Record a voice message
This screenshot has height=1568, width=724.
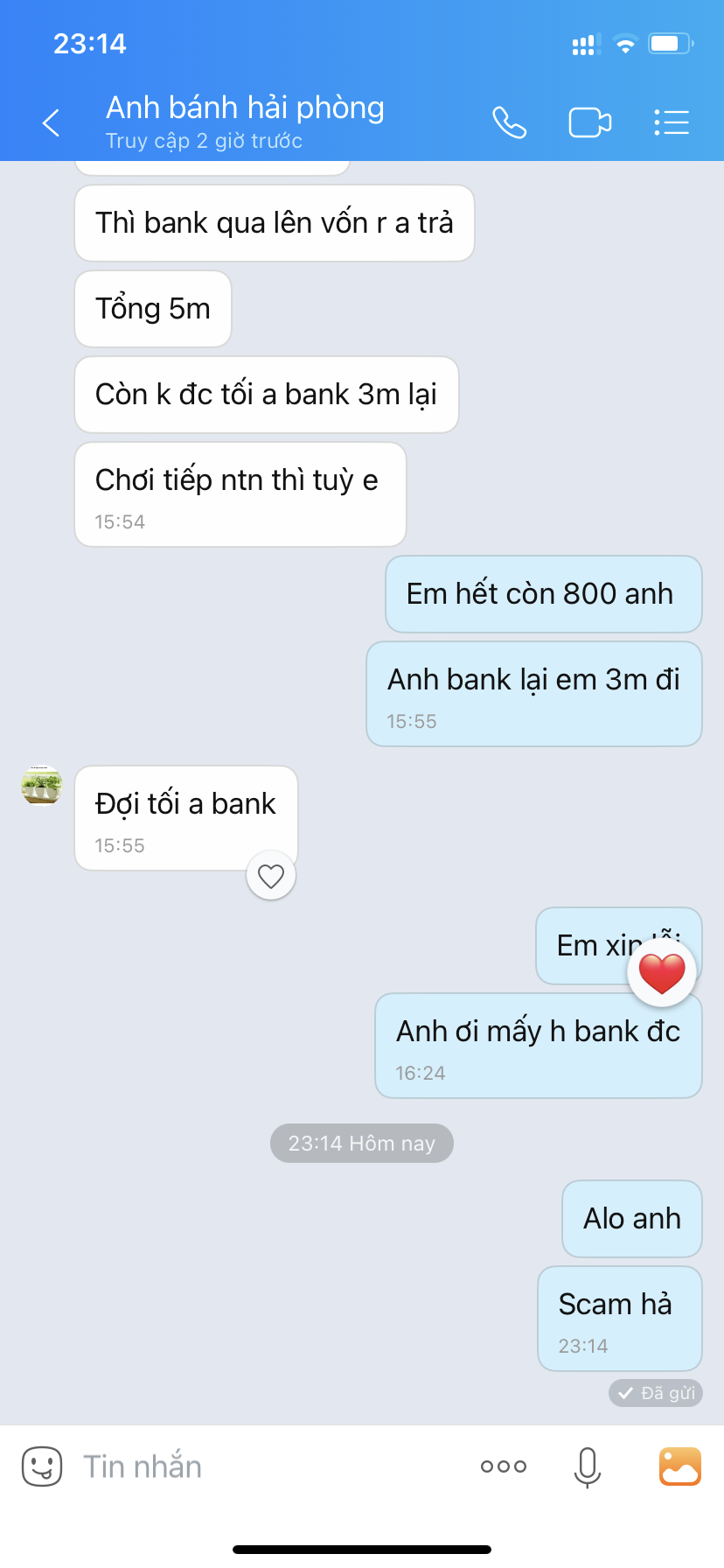pyautogui.click(x=588, y=1466)
